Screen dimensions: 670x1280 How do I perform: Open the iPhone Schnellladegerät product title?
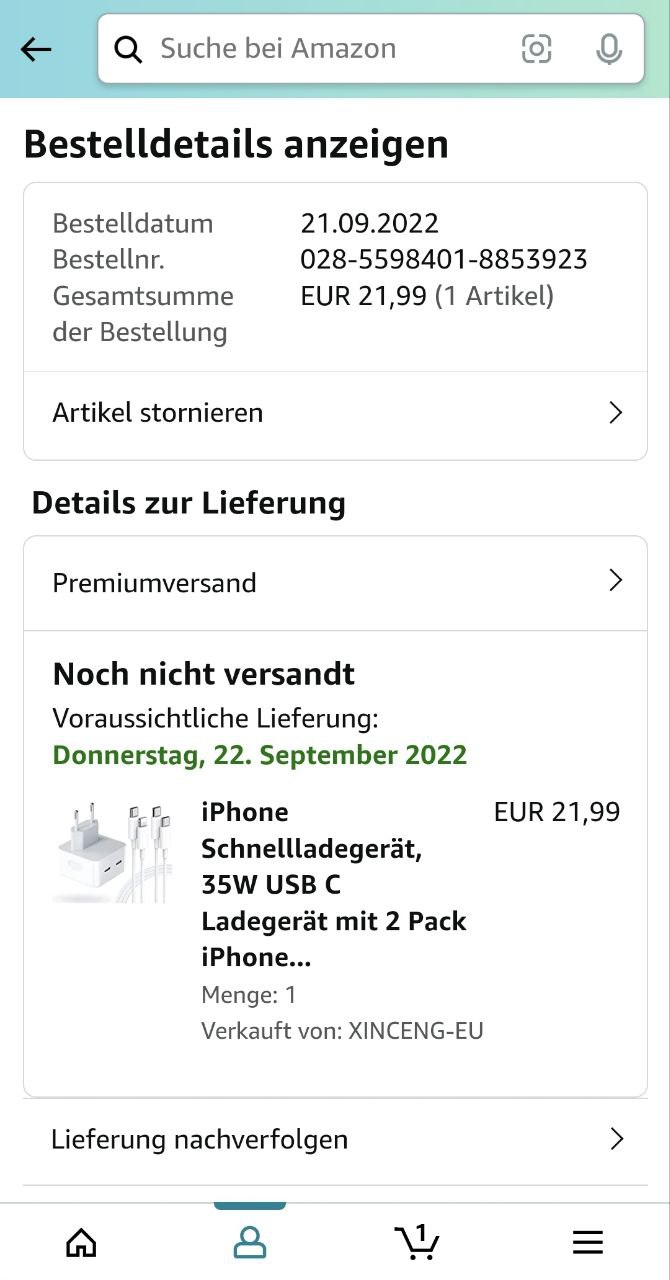click(x=333, y=884)
